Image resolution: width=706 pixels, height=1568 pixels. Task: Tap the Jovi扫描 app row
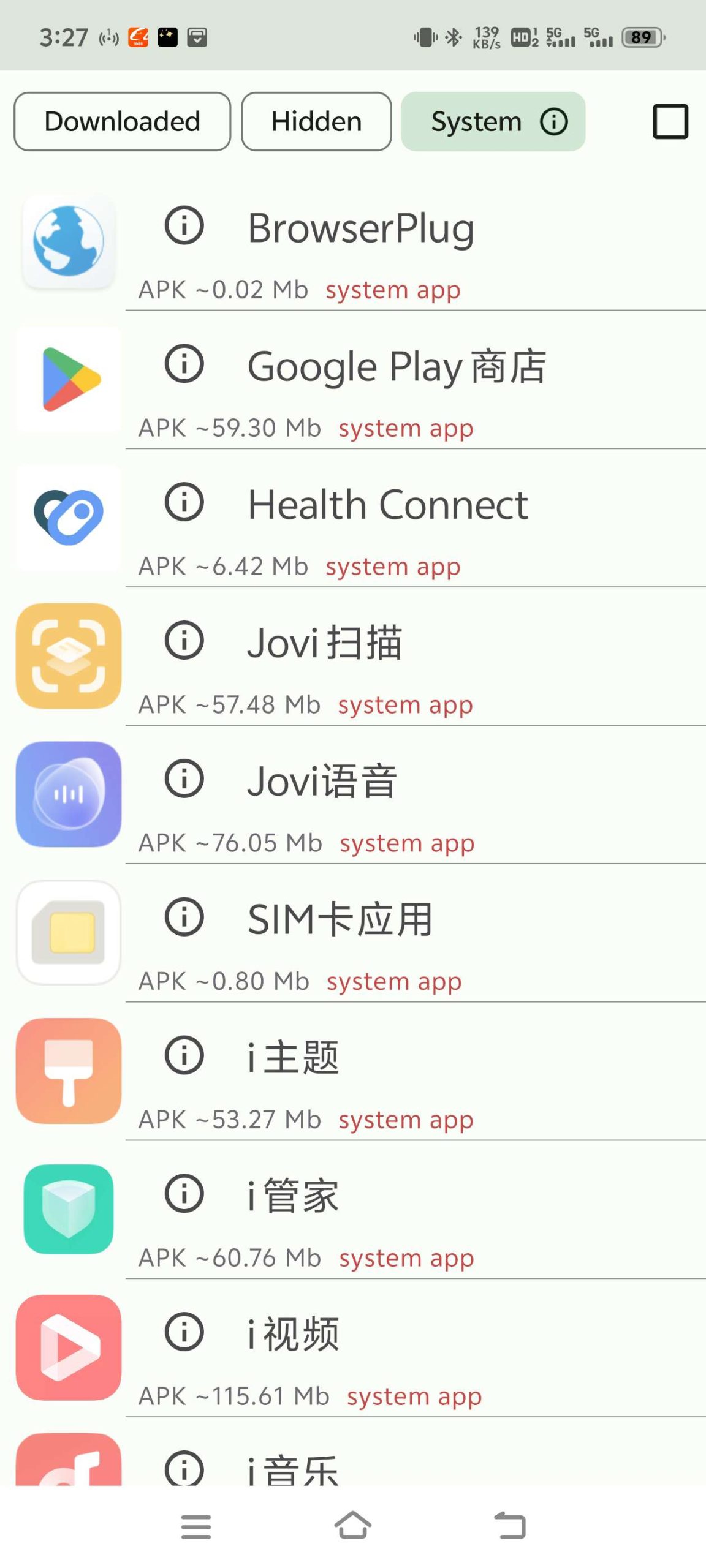353,657
